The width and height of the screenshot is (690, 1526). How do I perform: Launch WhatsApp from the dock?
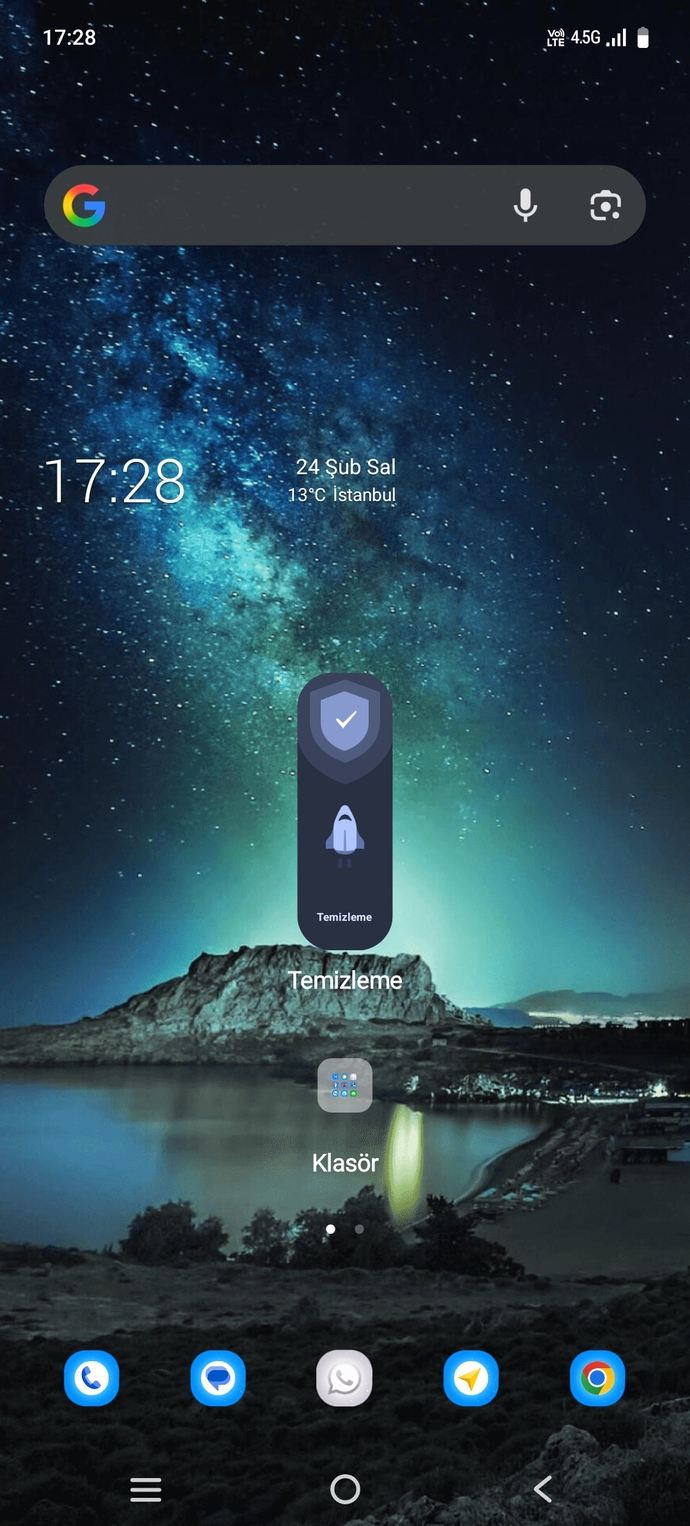(344, 1379)
